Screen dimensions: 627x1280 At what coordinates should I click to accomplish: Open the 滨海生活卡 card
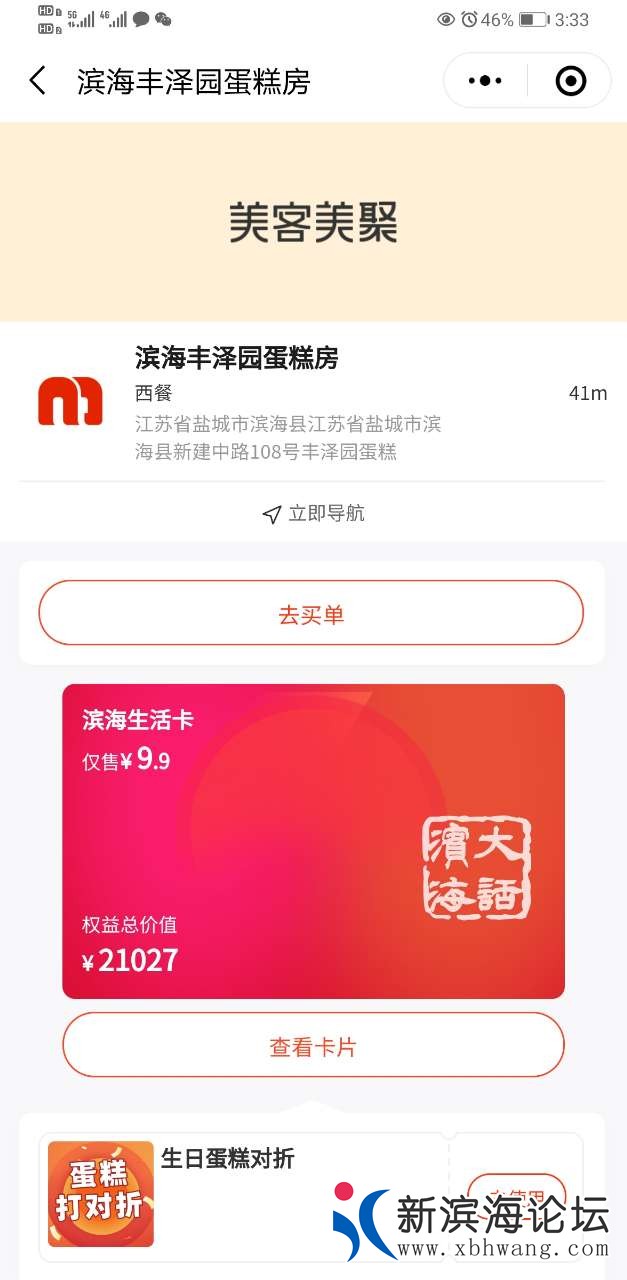point(313,840)
